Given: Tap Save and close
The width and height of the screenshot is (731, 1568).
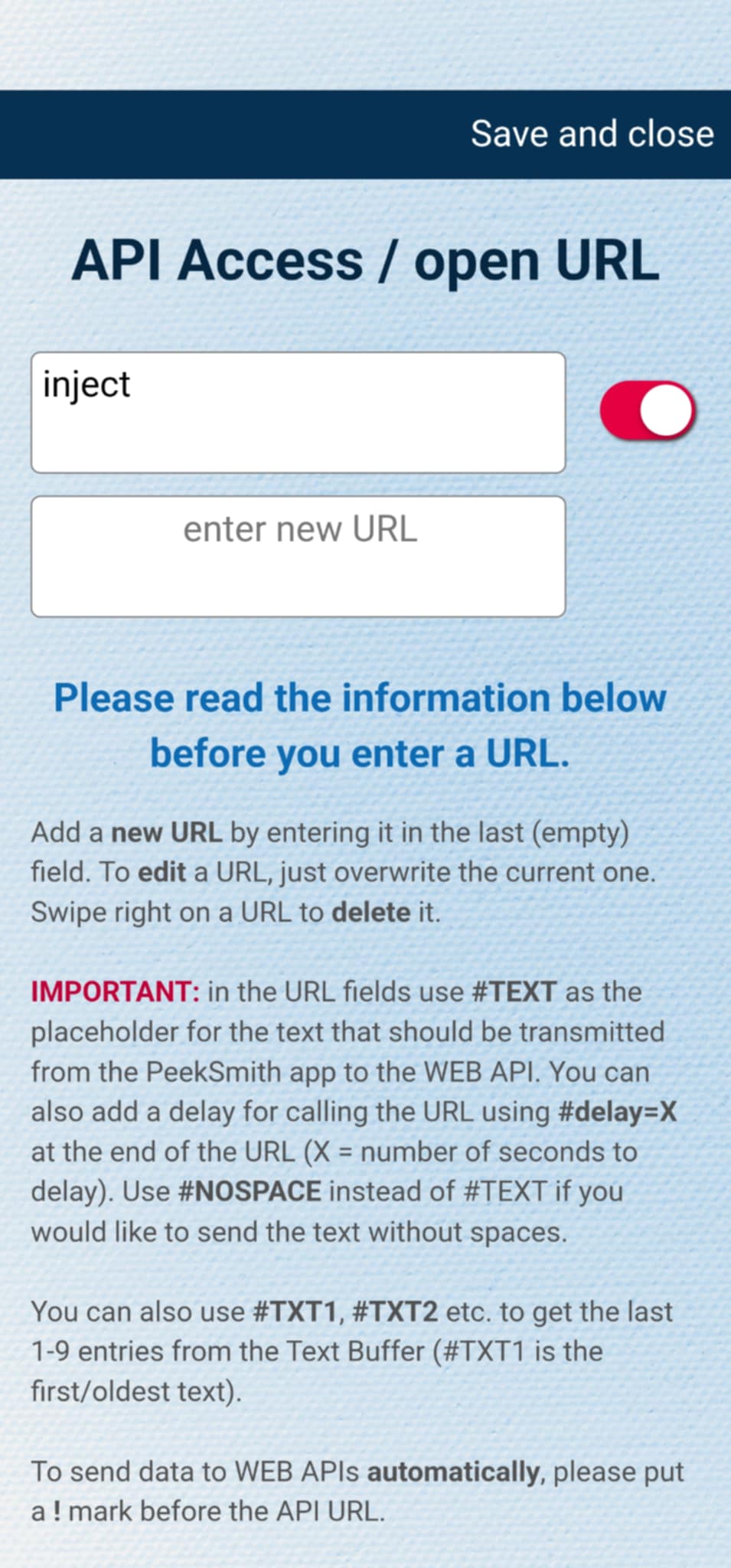Looking at the screenshot, I should click(x=592, y=134).
